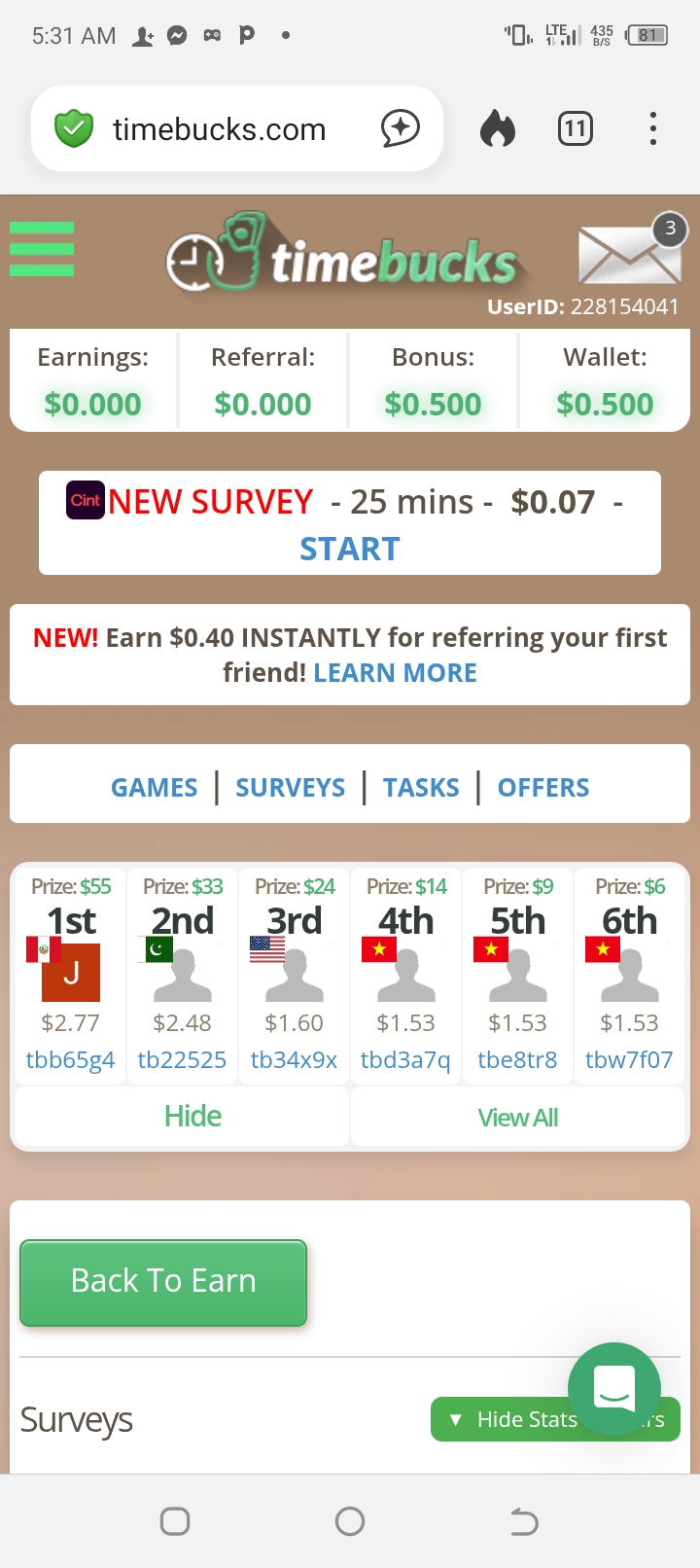Go to the Surveys section
Screen dimensions: 700x1568
click(290, 788)
